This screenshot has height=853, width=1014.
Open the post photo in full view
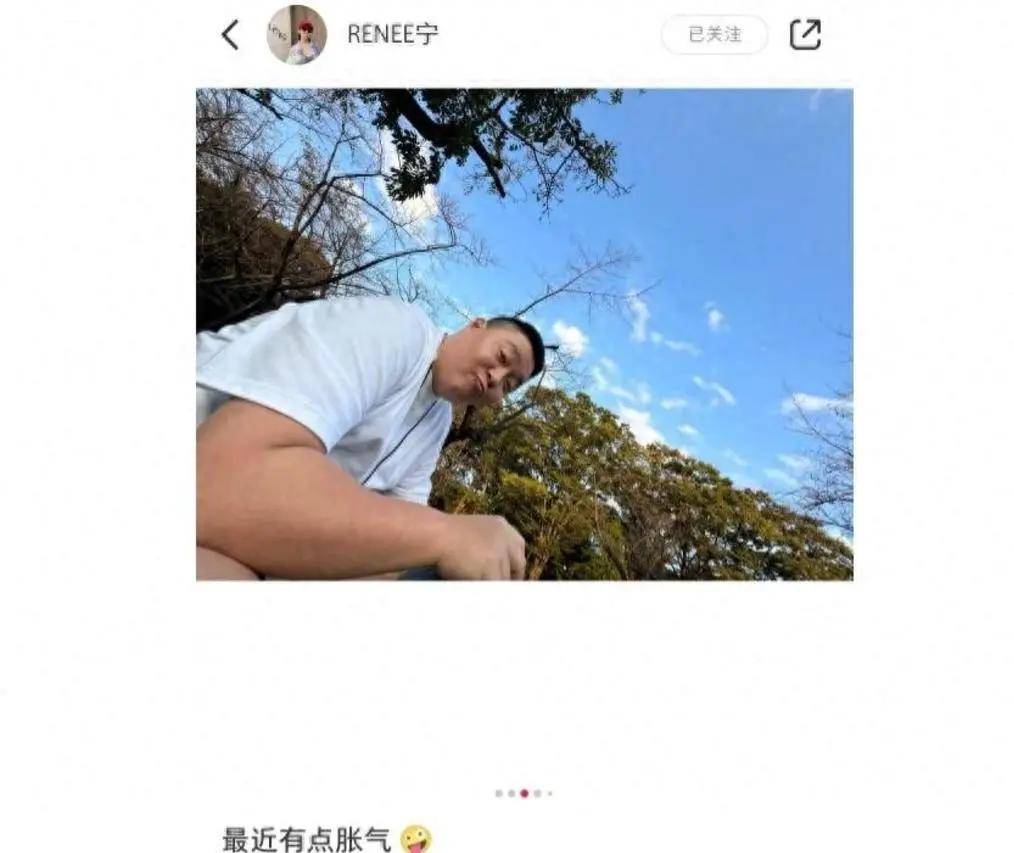click(x=524, y=334)
